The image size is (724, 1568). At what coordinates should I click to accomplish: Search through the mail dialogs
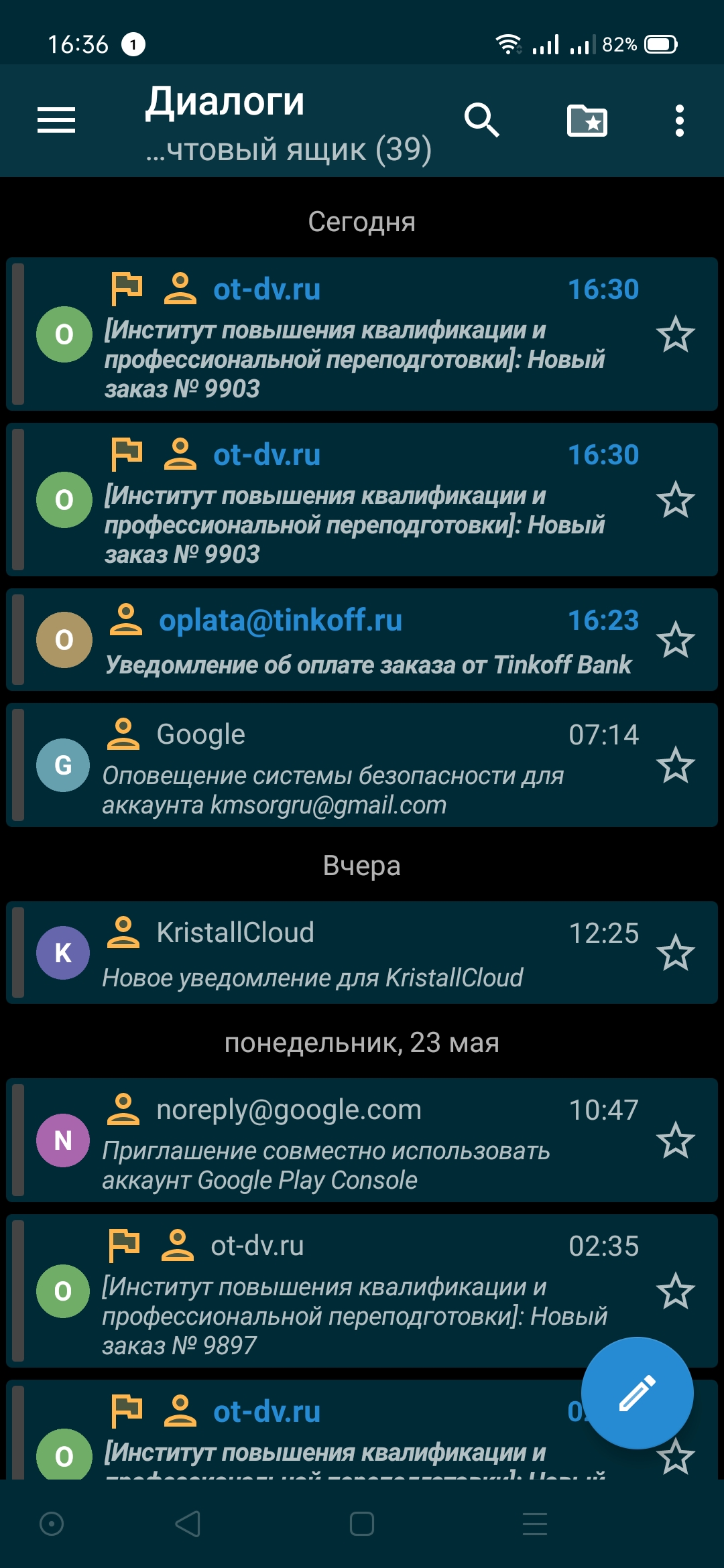(481, 121)
